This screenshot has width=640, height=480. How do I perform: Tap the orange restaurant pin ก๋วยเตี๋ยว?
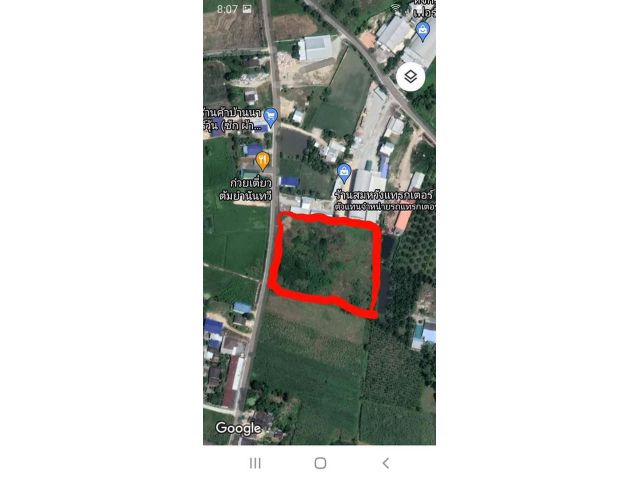click(x=263, y=158)
